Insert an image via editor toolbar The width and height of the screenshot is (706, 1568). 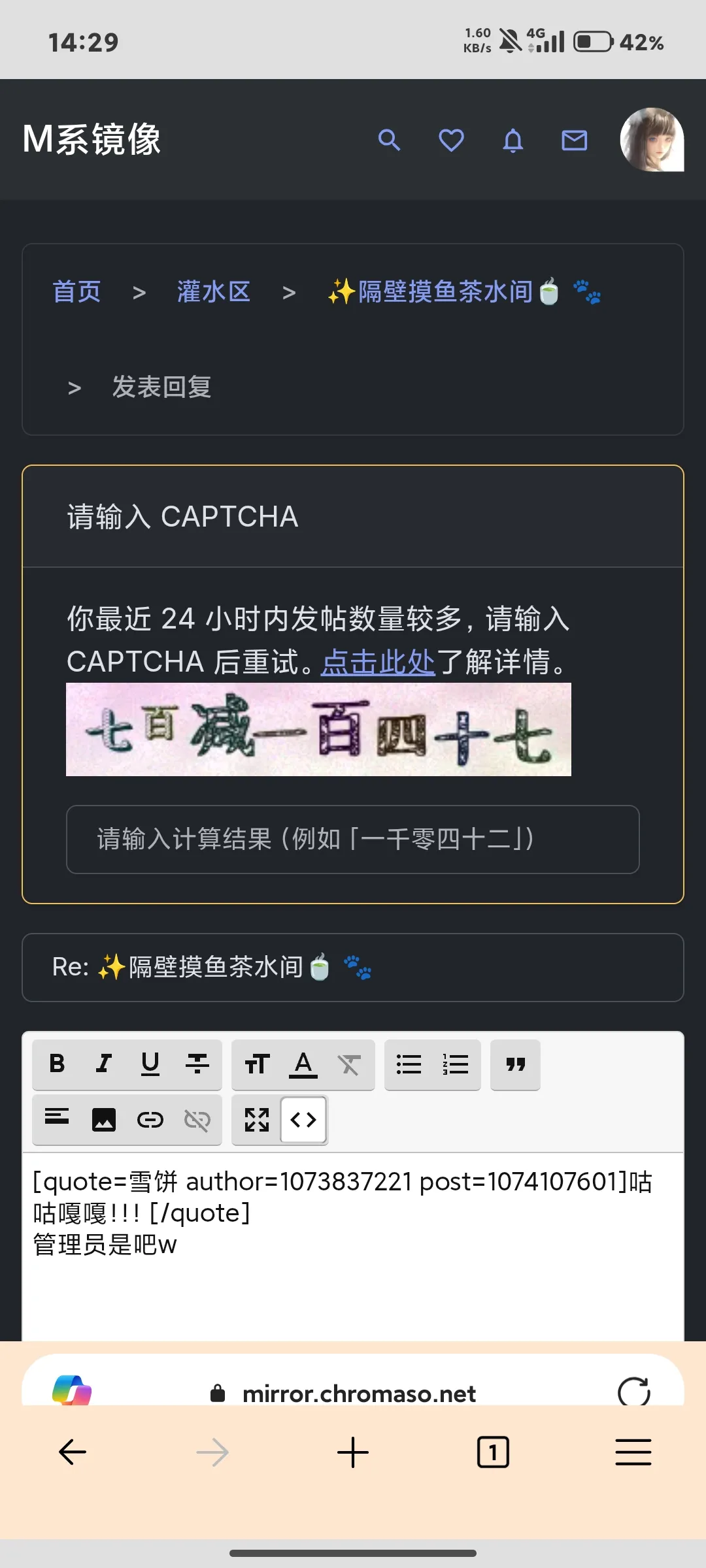[103, 1120]
